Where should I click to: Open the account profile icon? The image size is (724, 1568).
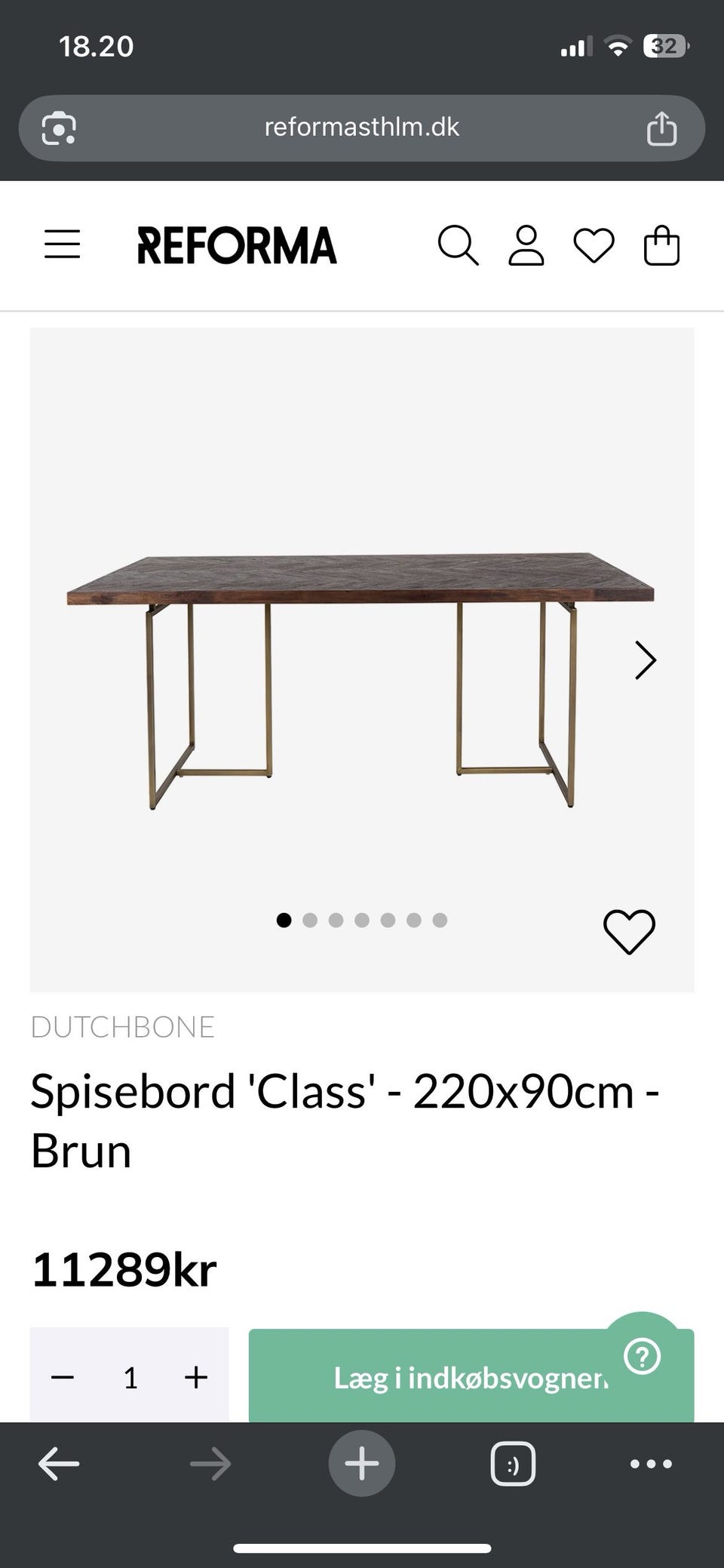point(527,245)
